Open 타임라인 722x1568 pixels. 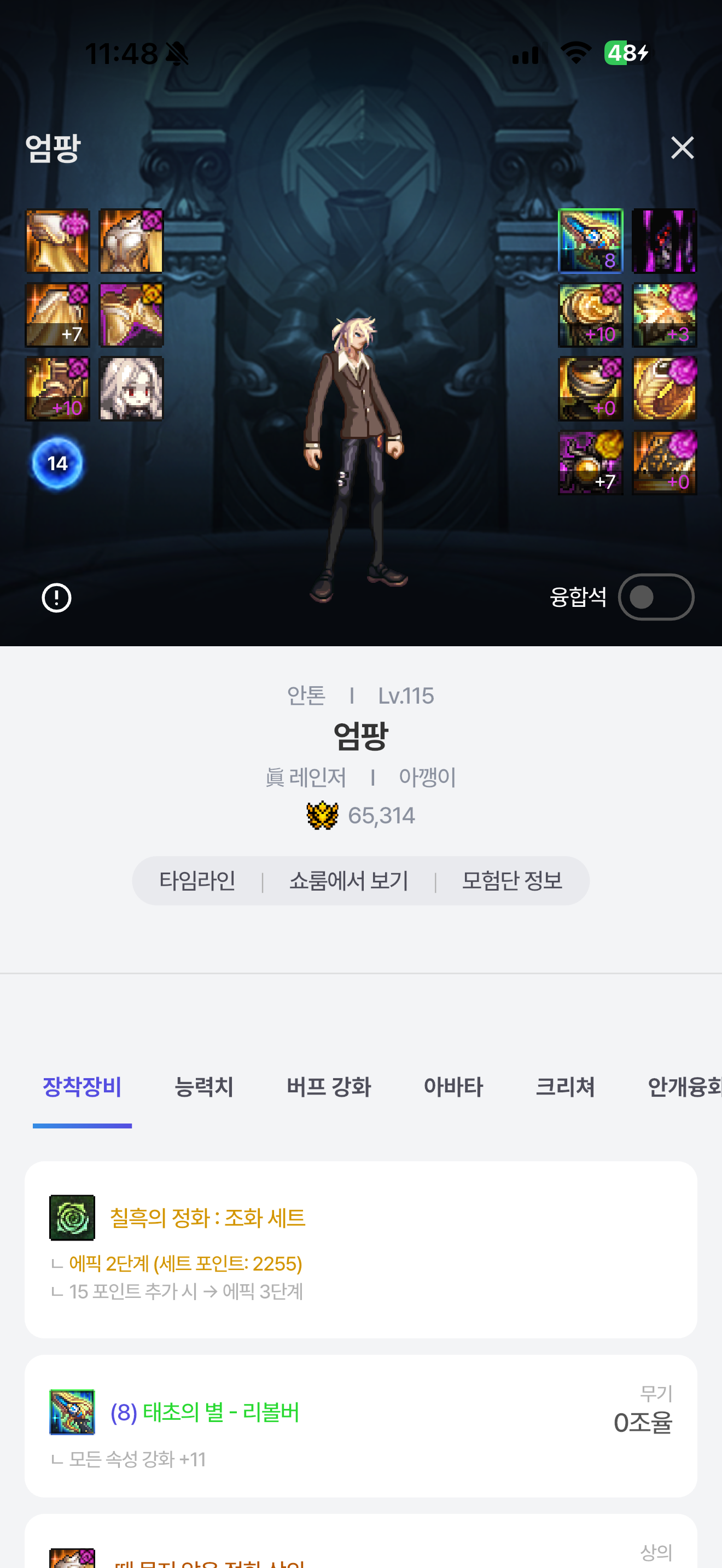(x=197, y=881)
